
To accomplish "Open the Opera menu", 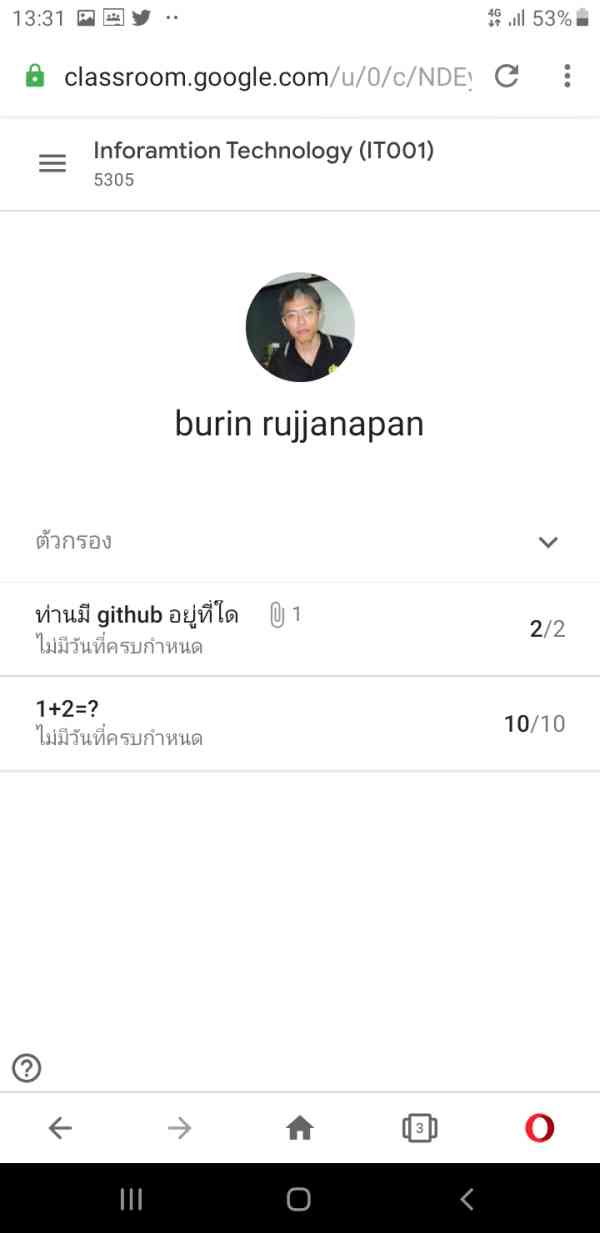I will pyautogui.click(x=539, y=1128).
